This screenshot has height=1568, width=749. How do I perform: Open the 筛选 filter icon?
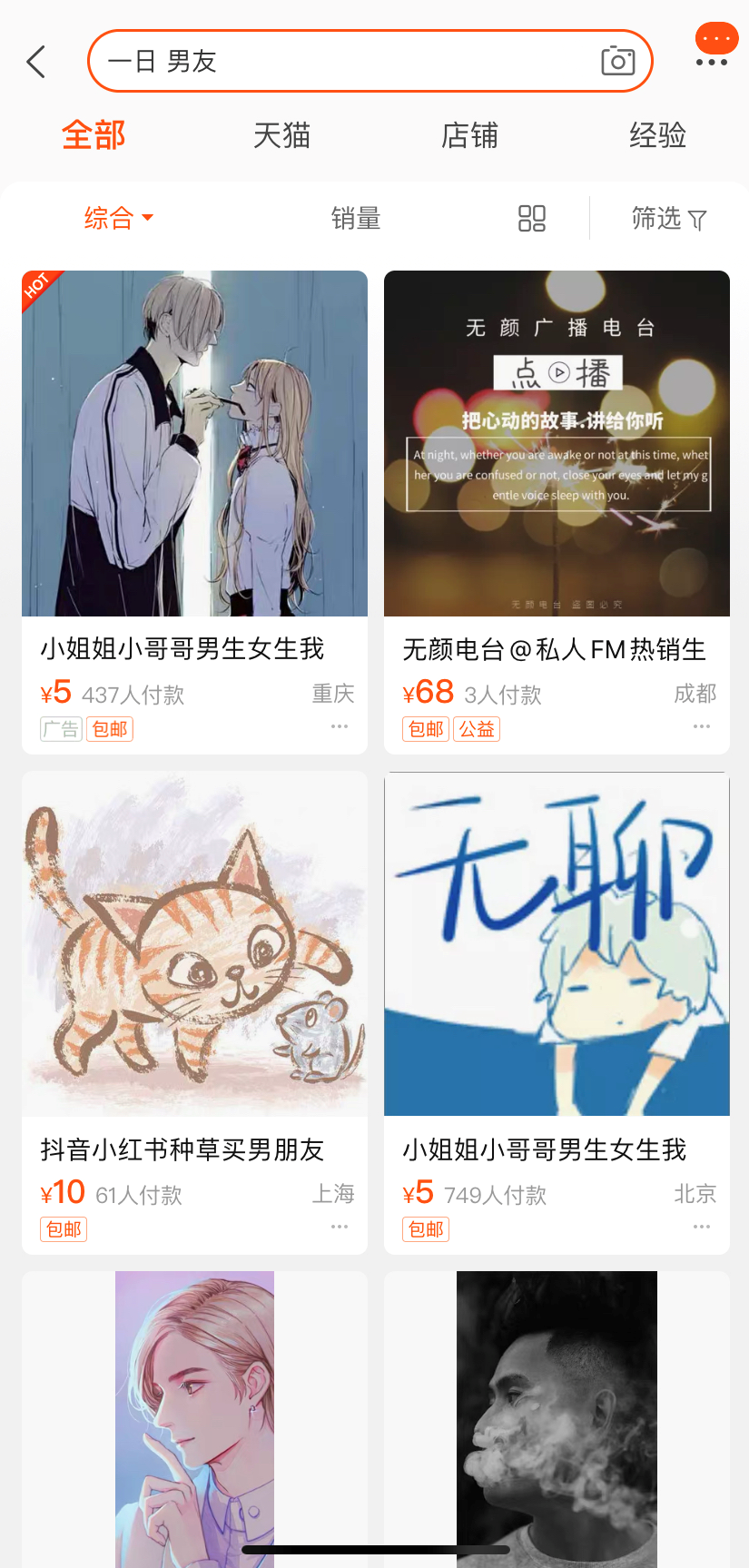click(670, 218)
